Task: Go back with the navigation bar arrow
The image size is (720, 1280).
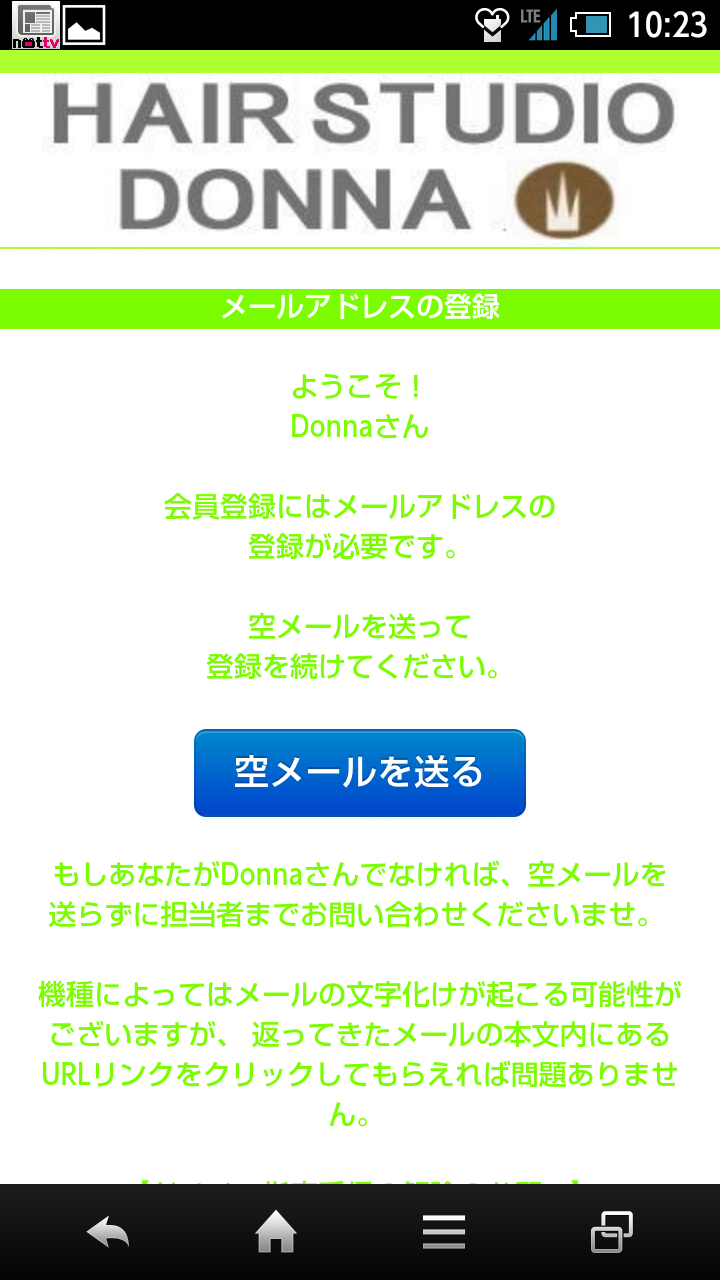Action: click(108, 1233)
